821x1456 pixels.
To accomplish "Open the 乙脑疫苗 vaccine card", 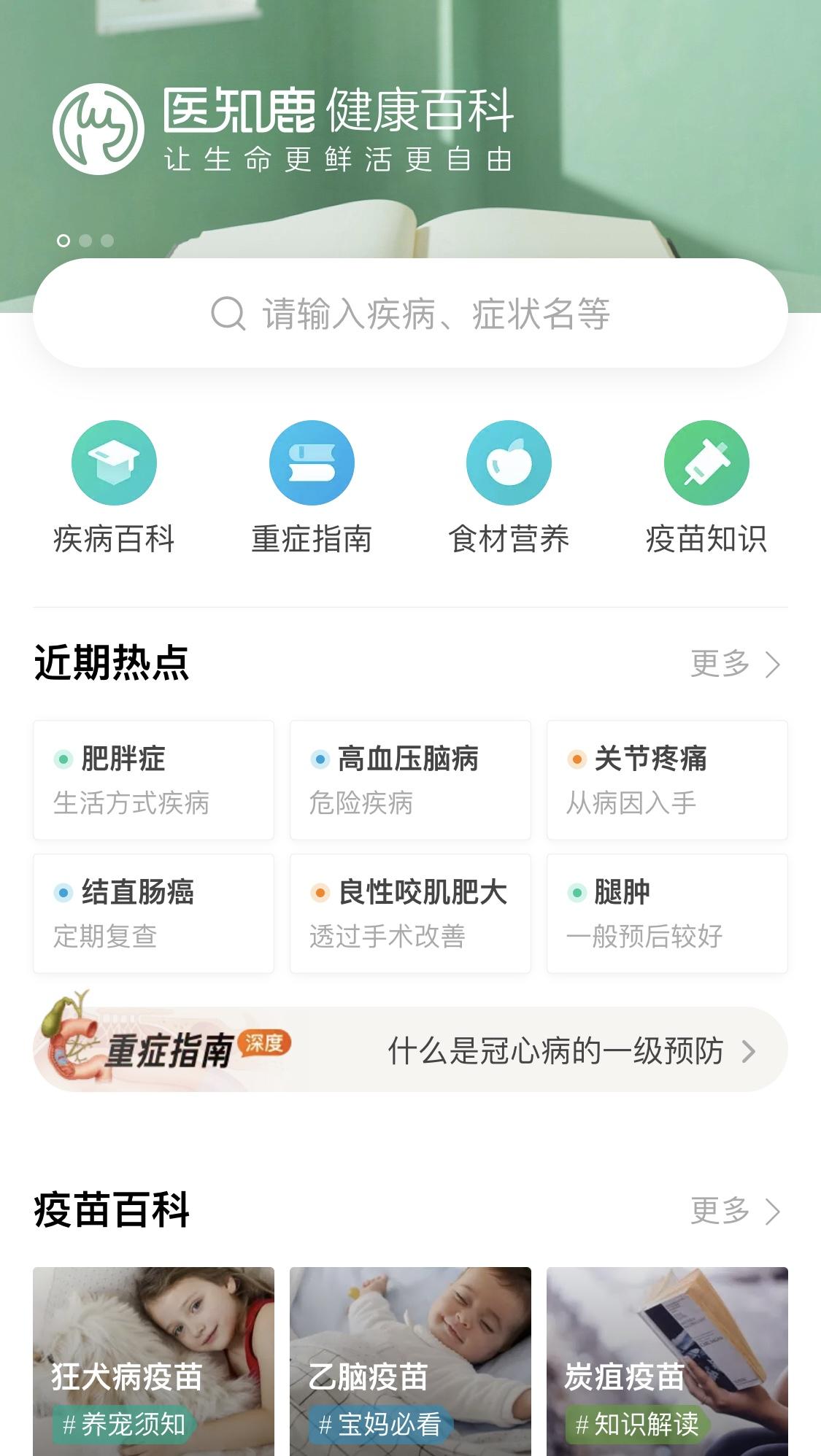I will tap(410, 1361).
